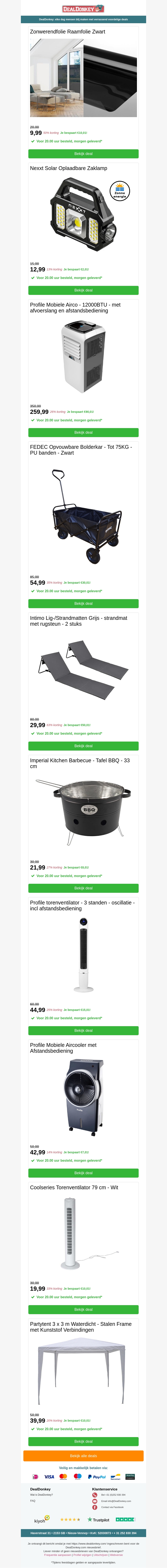Tap Bekijk deal for Imperial Kitchen Barbecue

click(83, 888)
